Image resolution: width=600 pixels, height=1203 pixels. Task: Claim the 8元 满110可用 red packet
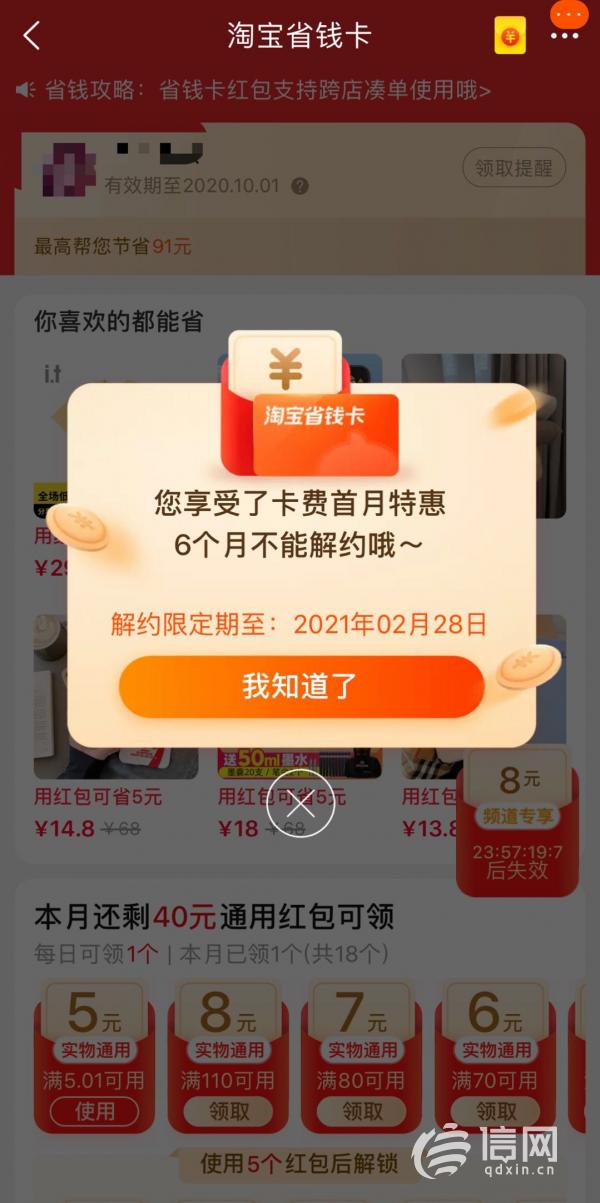(229, 1111)
